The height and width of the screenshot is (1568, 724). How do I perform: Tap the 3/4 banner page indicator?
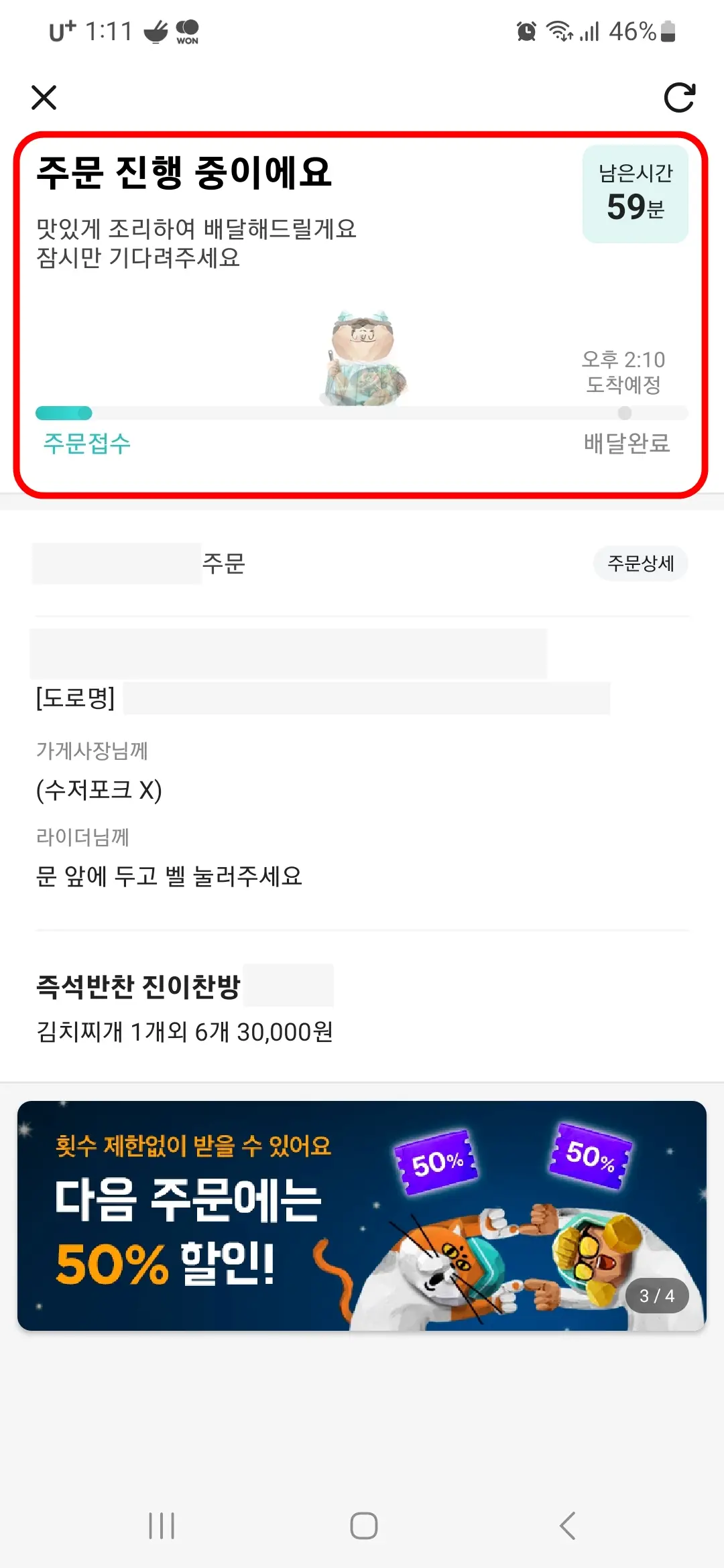[657, 1296]
